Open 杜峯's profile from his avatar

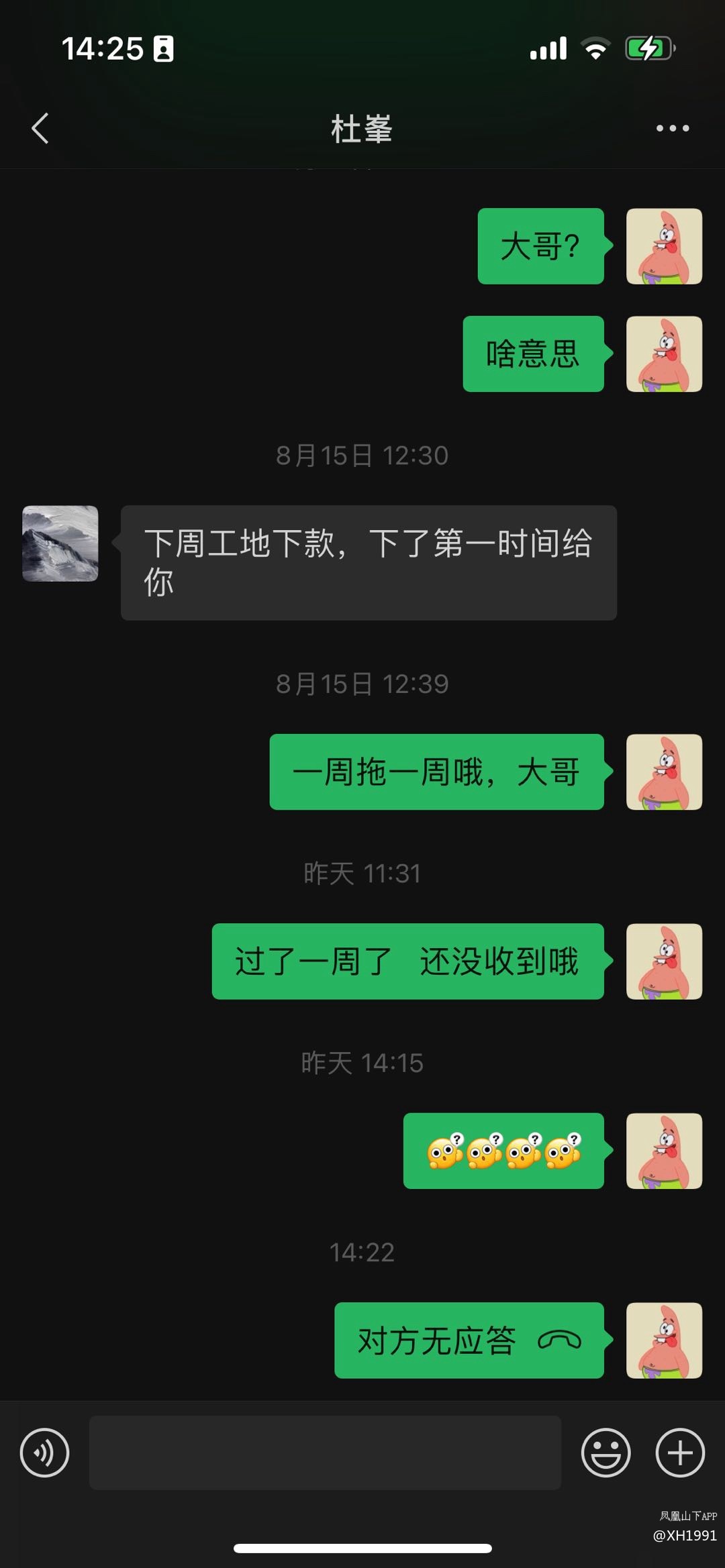click(60, 543)
